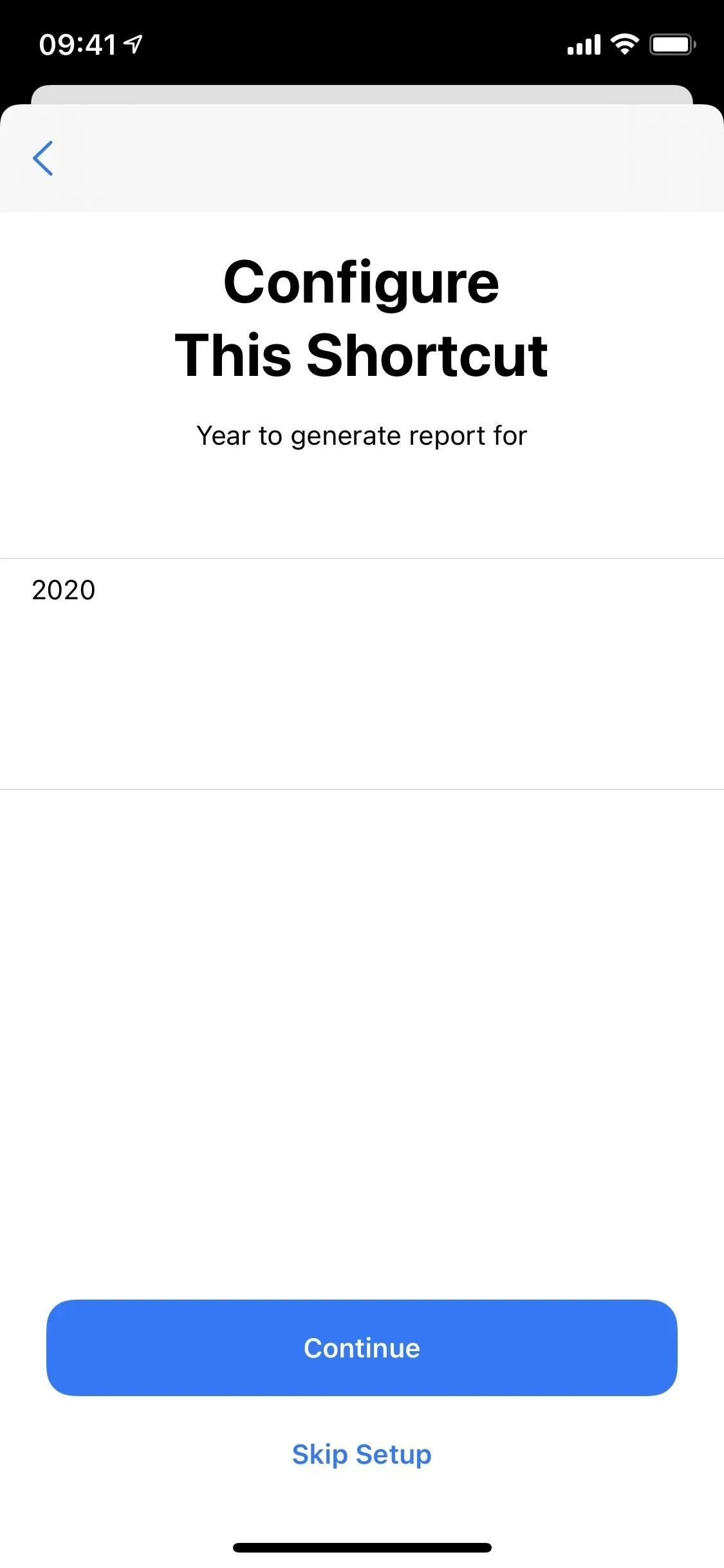724x1568 pixels.
Task: Choose Skip Setup
Action: click(362, 1455)
